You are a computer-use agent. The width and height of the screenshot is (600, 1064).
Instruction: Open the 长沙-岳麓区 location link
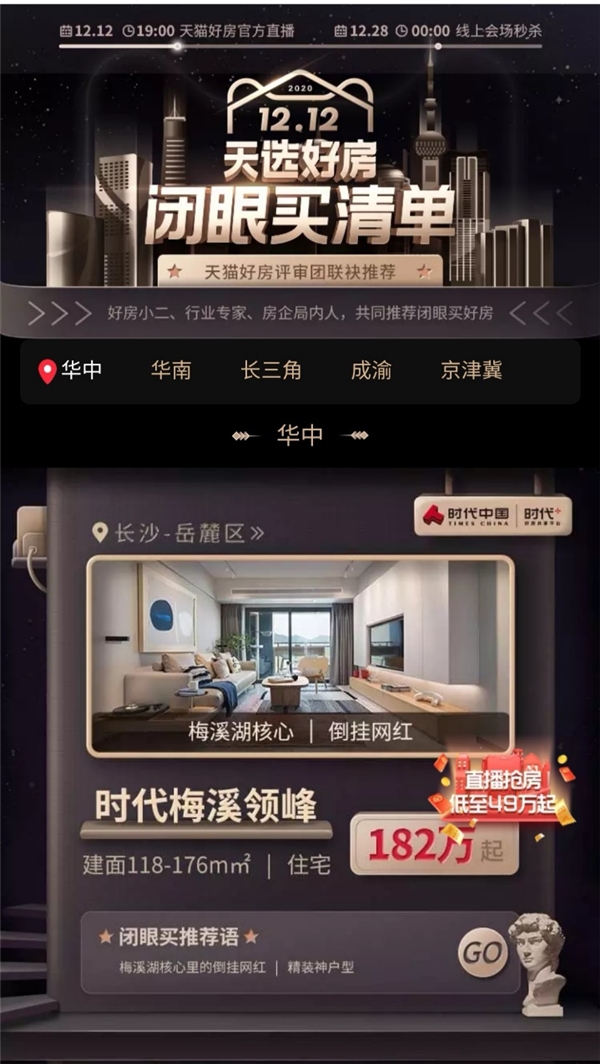point(179,533)
